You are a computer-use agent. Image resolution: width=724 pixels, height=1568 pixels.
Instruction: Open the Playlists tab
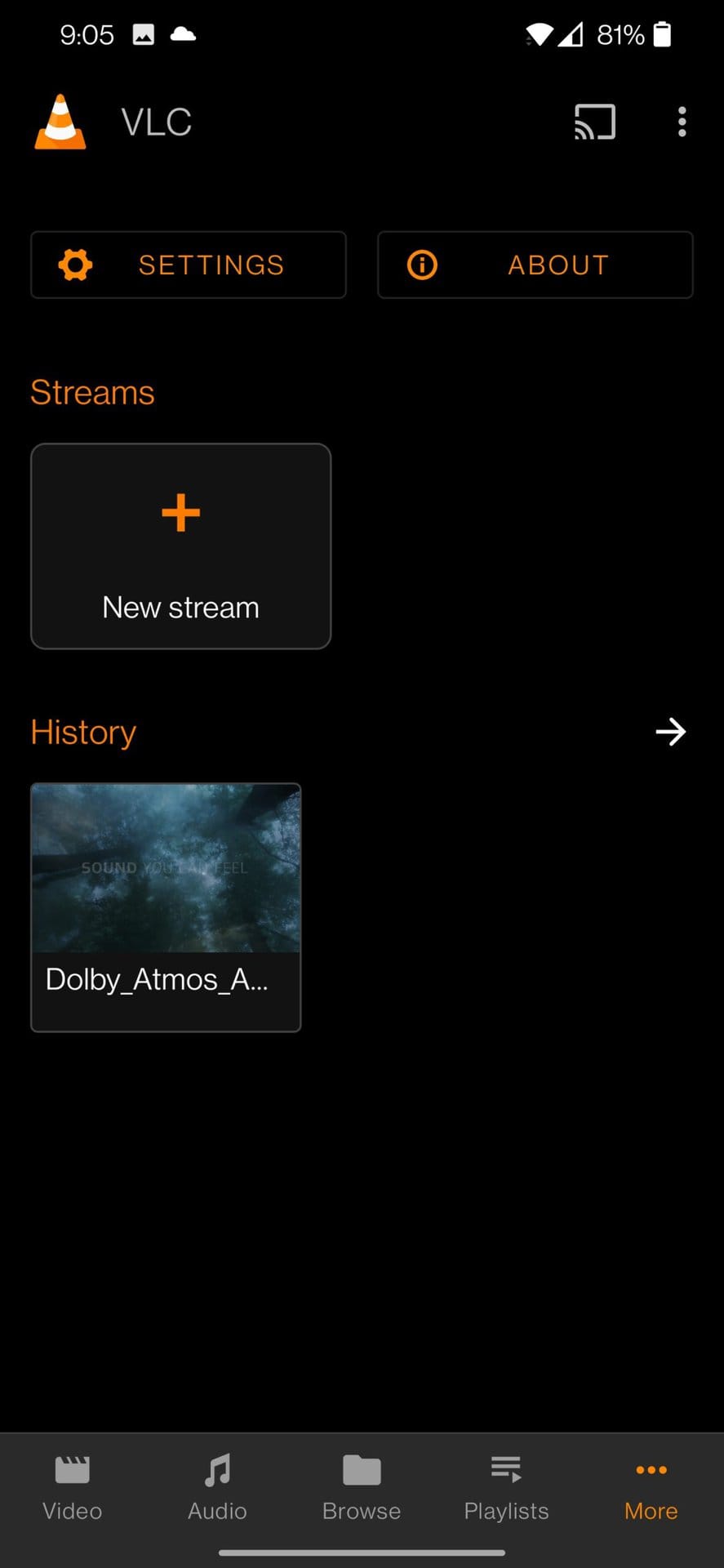(x=506, y=1486)
